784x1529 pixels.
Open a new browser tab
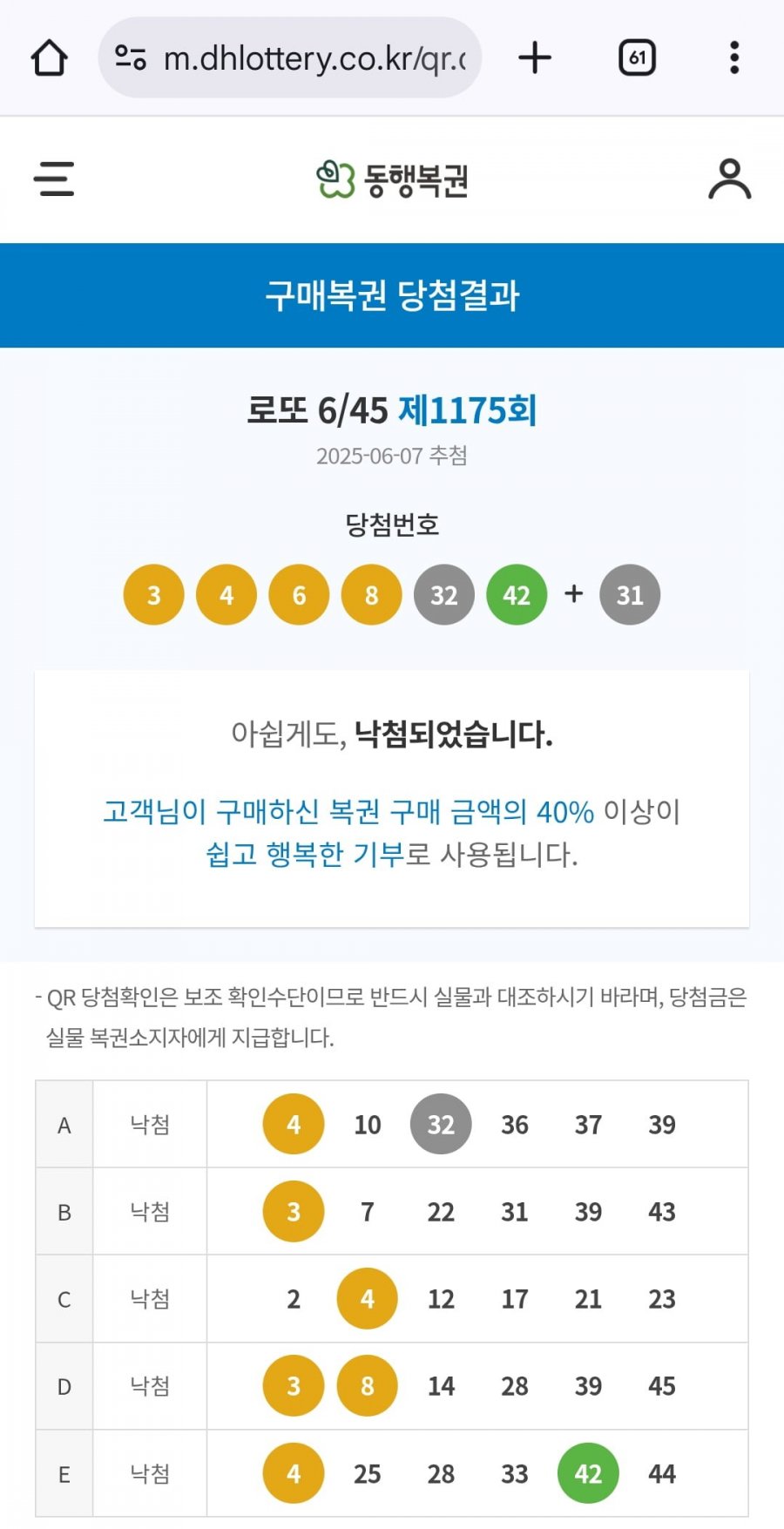pos(534,58)
